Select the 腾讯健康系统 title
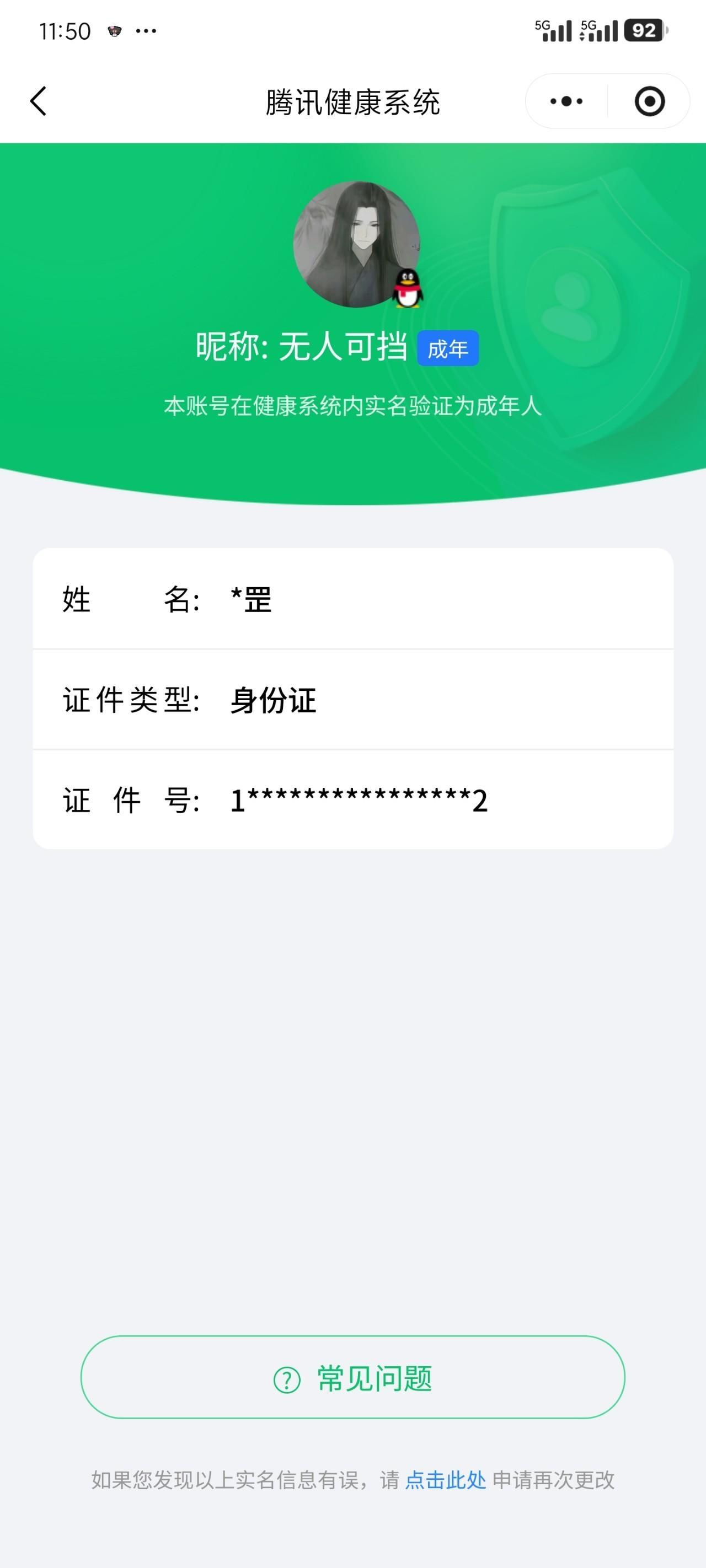This screenshot has width=706, height=1568. point(354,101)
